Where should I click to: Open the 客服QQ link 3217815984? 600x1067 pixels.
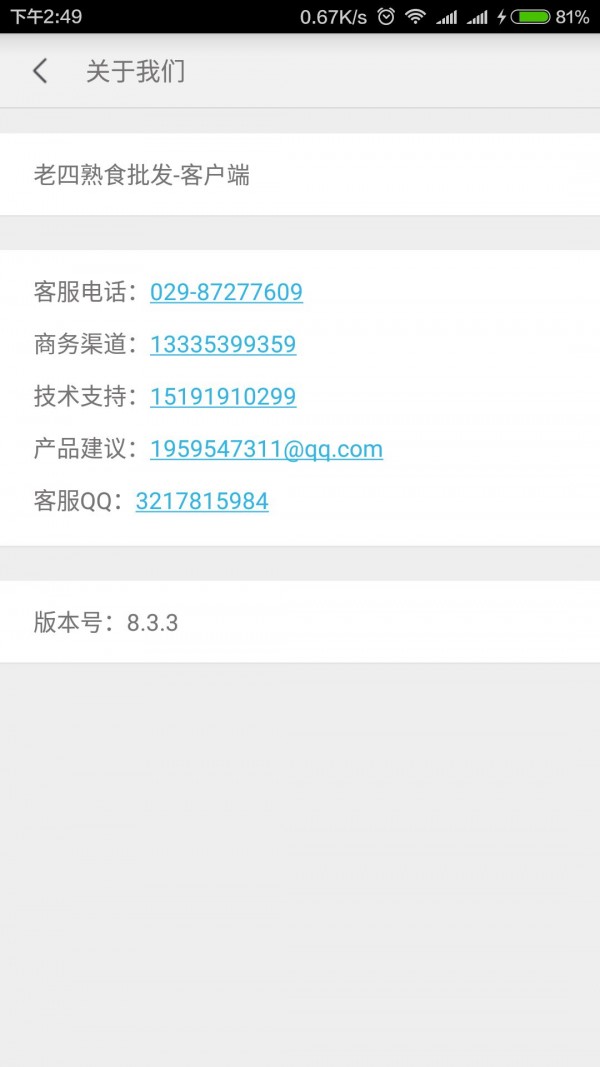[x=202, y=501]
